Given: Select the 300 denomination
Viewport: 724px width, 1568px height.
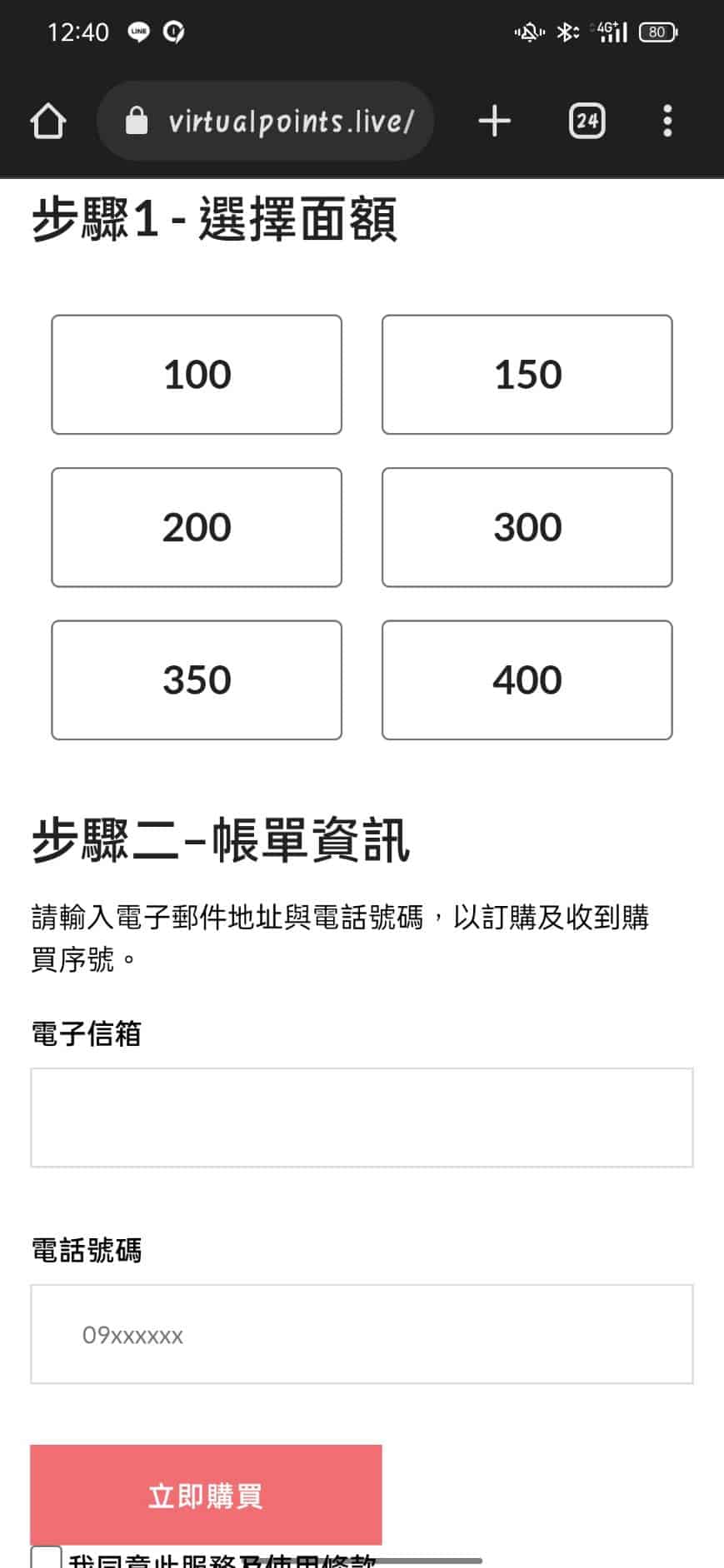Looking at the screenshot, I should [527, 527].
